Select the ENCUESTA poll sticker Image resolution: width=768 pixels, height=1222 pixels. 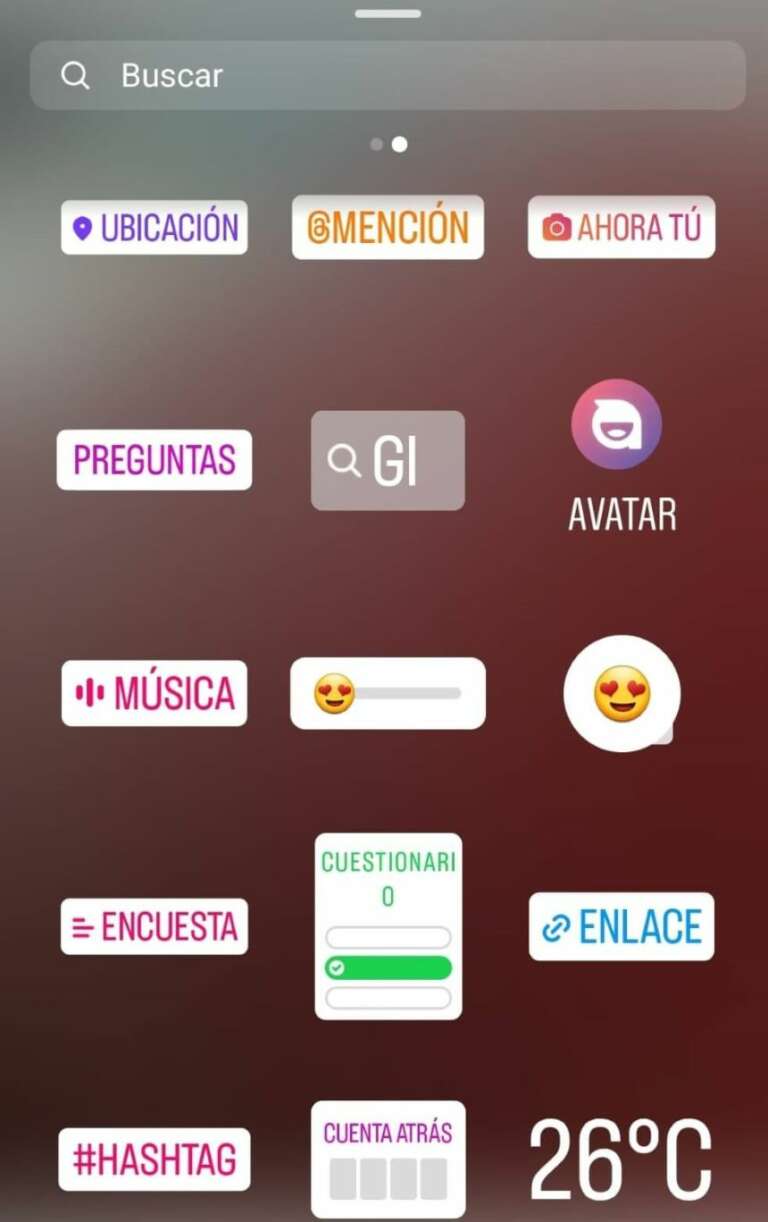(x=154, y=926)
